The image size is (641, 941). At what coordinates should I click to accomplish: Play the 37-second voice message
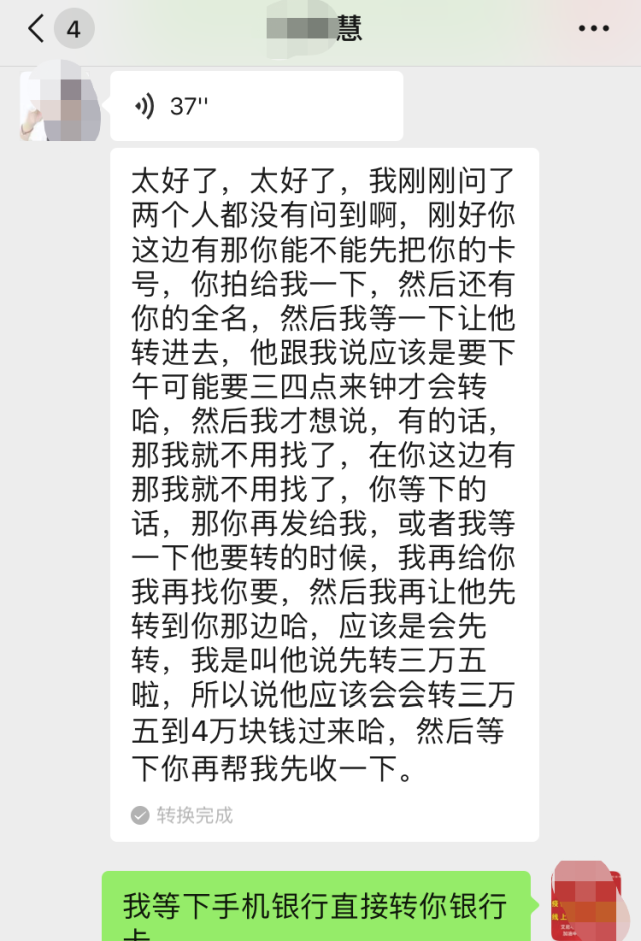[256, 106]
